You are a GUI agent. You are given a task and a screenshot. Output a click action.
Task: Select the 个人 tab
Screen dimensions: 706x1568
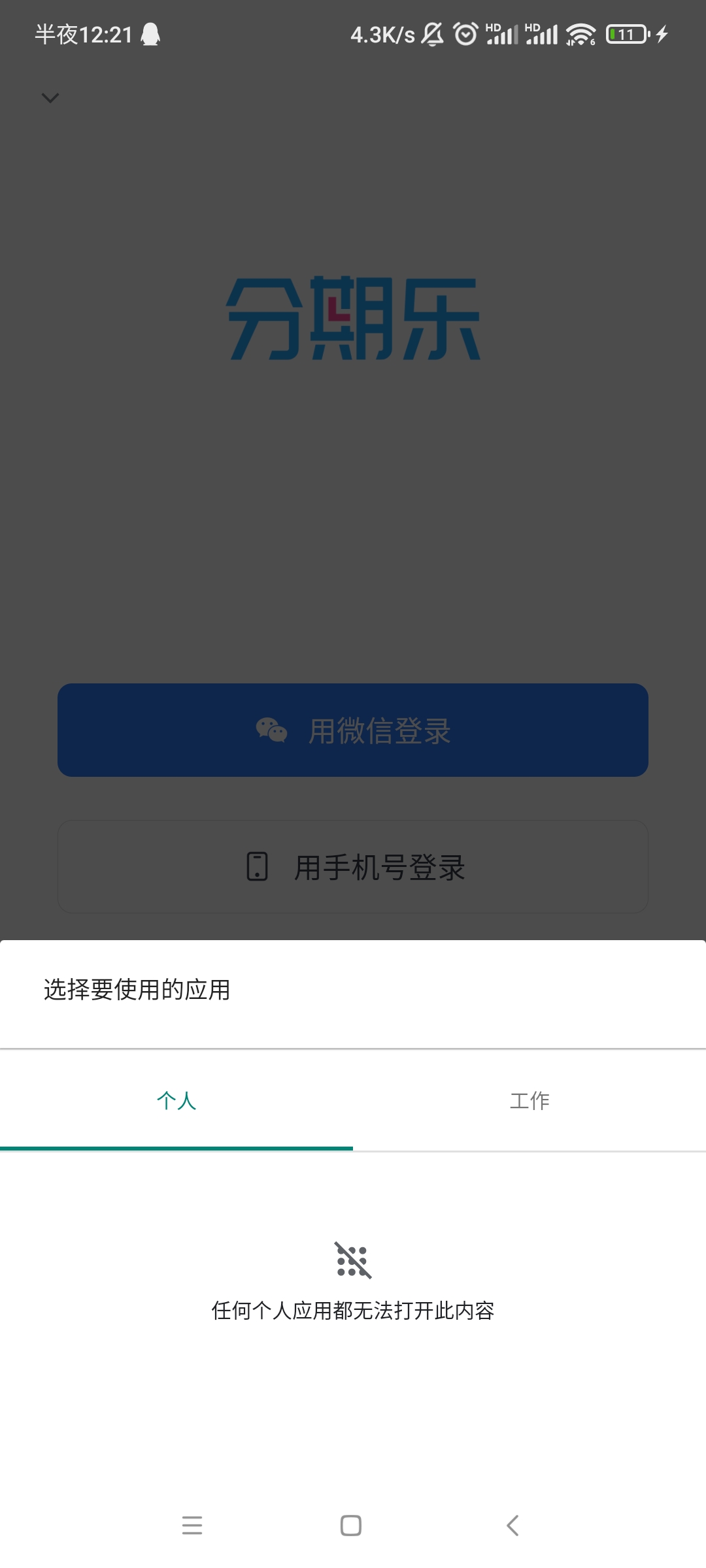[176, 1101]
